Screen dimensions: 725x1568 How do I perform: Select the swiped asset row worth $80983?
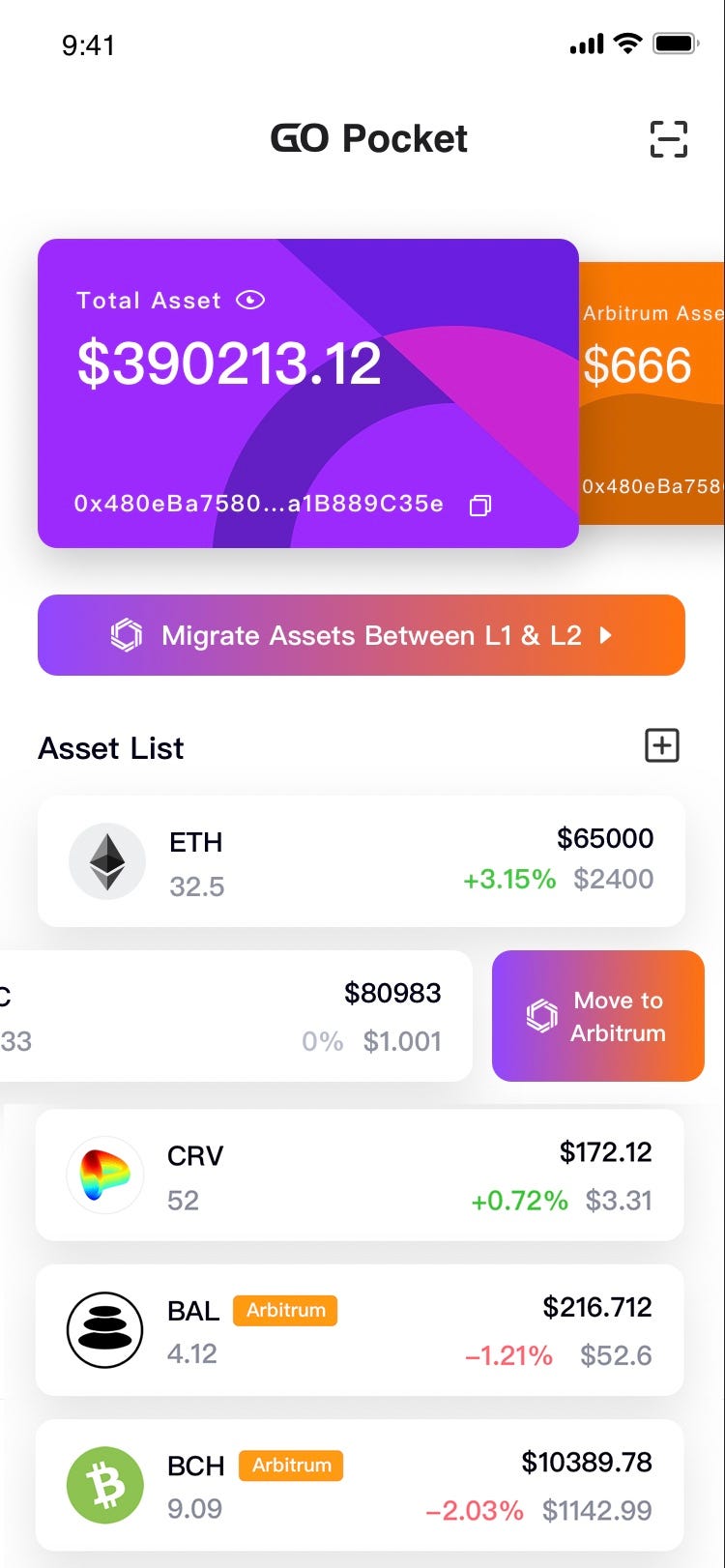(236, 1016)
